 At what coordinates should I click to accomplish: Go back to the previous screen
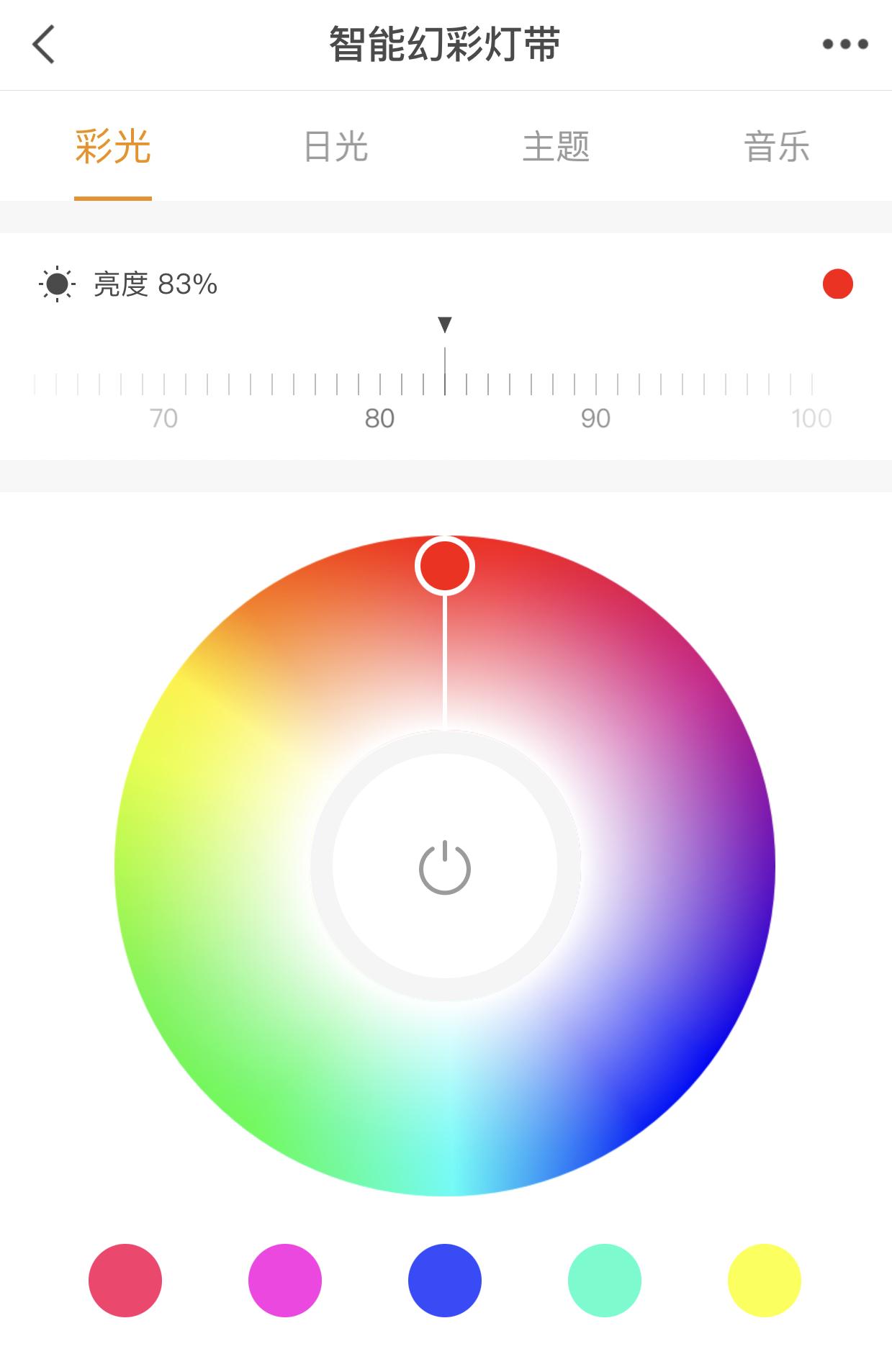pos(44,45)
